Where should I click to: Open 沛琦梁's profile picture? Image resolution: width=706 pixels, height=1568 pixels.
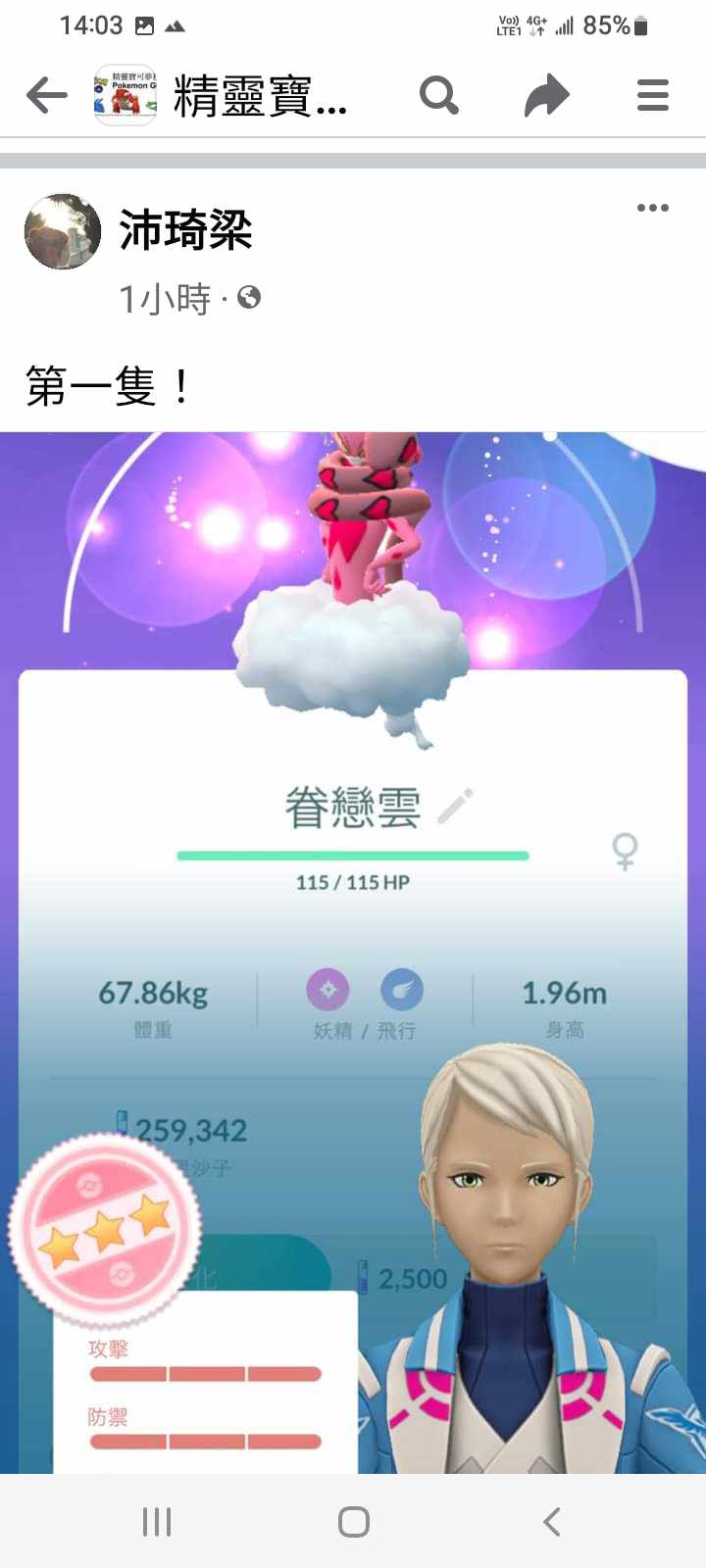point(62,231)
